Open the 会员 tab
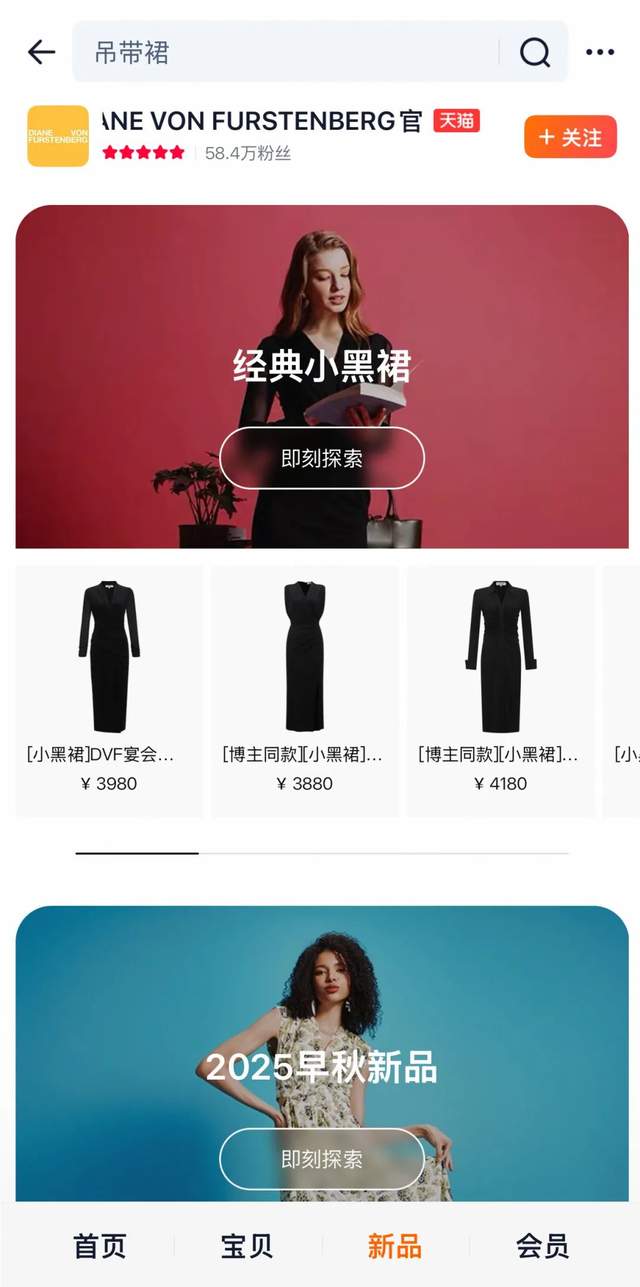The width and height of the screenshot is (640, 1287). tap(542, 1246)
